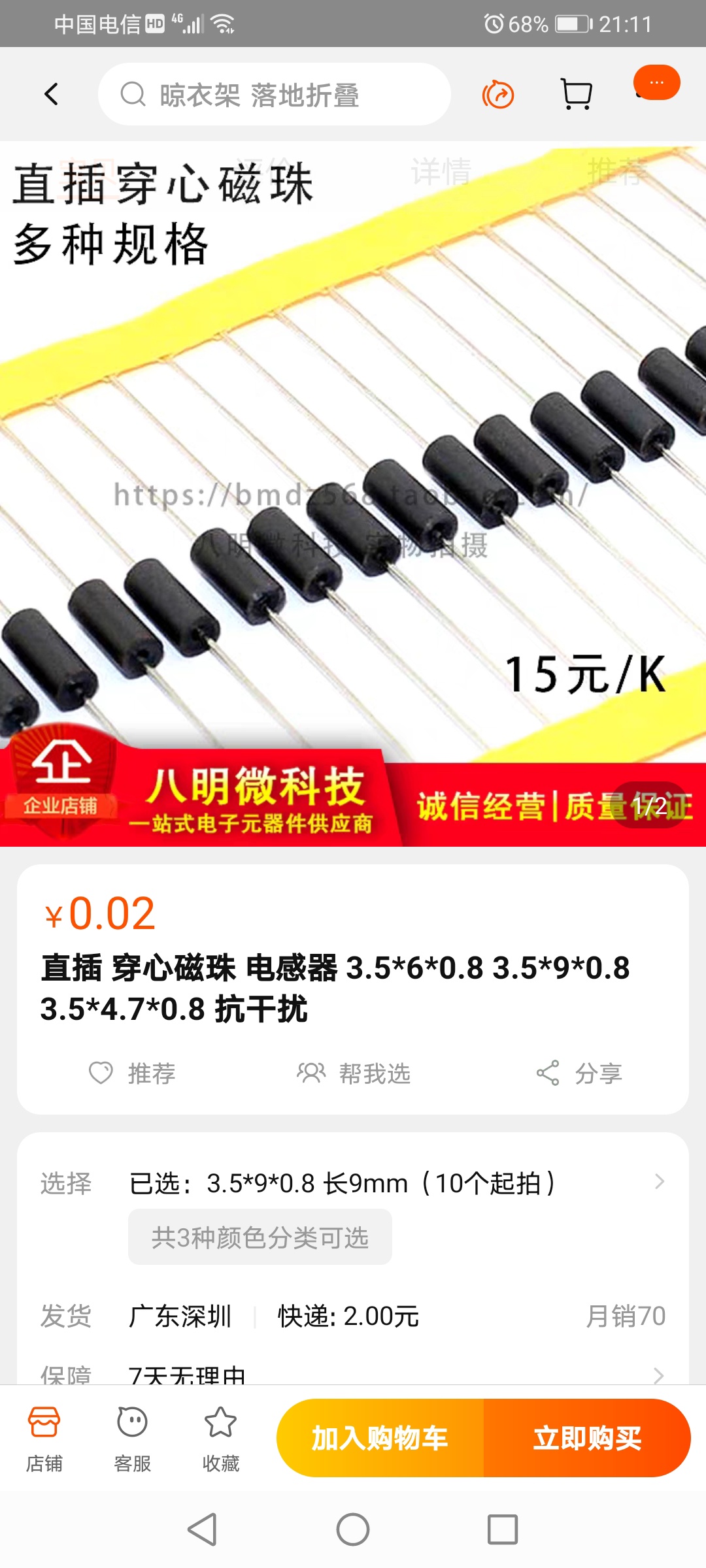Tap 立即购买 to buy now
The image size is (706, 1568).
click(587, 1438)
